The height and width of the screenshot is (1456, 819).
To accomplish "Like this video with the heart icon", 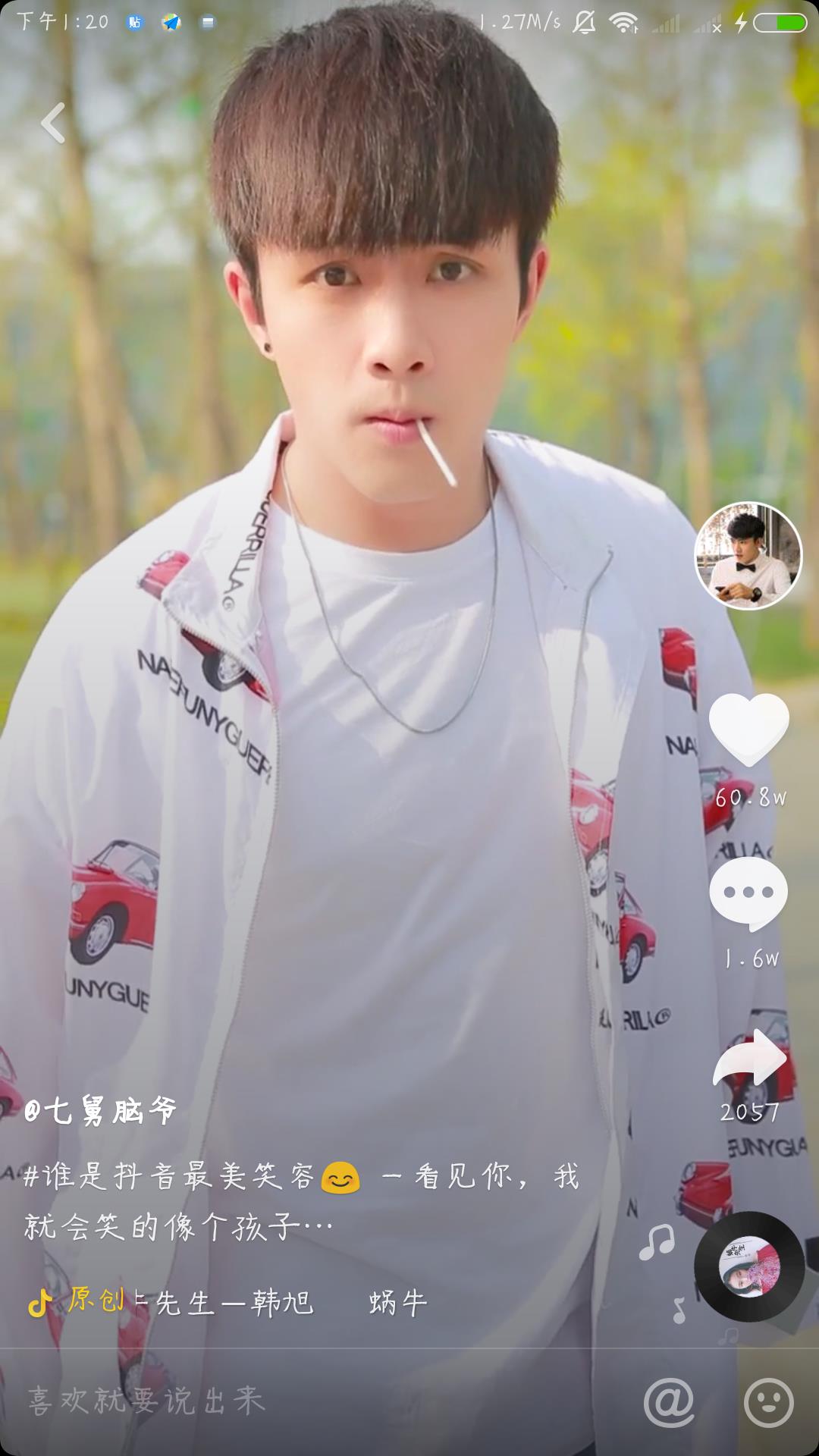I will tap(748, 728).
